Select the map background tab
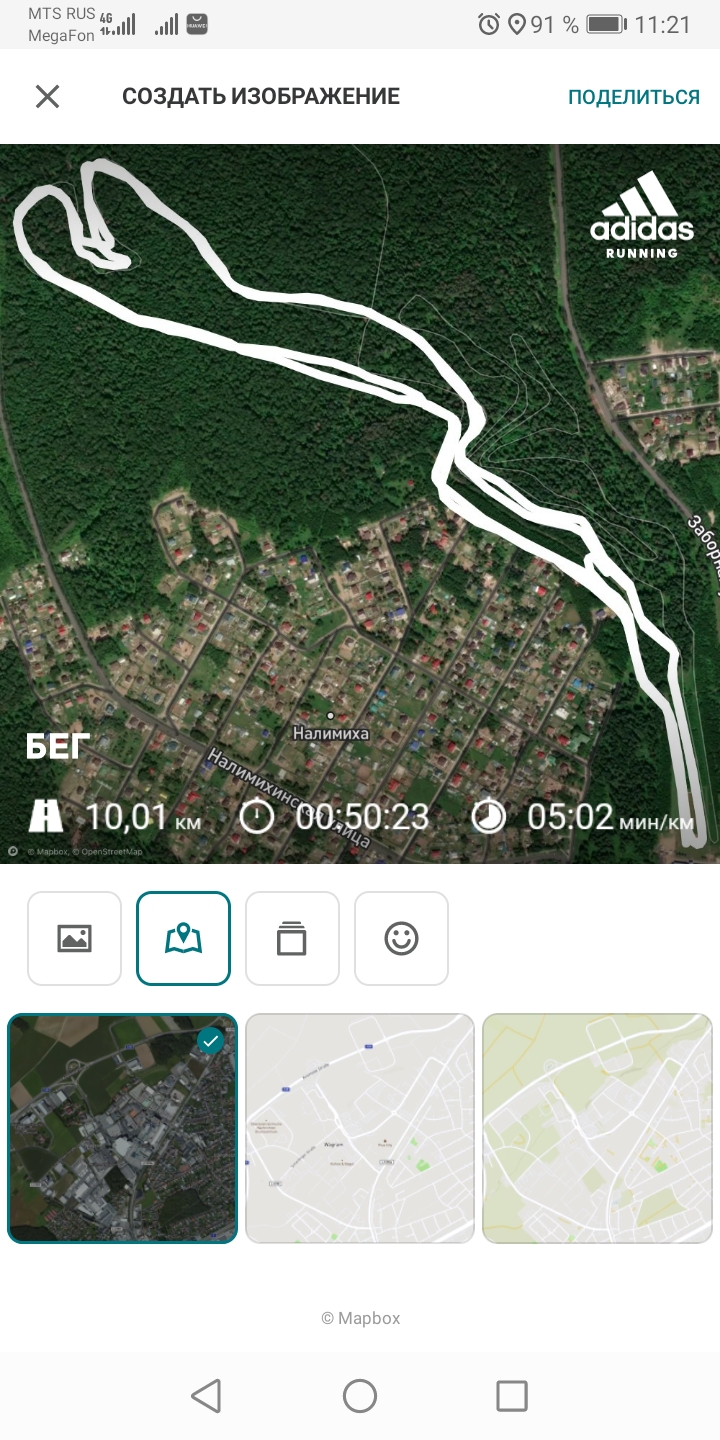 (x=184, y=938)
